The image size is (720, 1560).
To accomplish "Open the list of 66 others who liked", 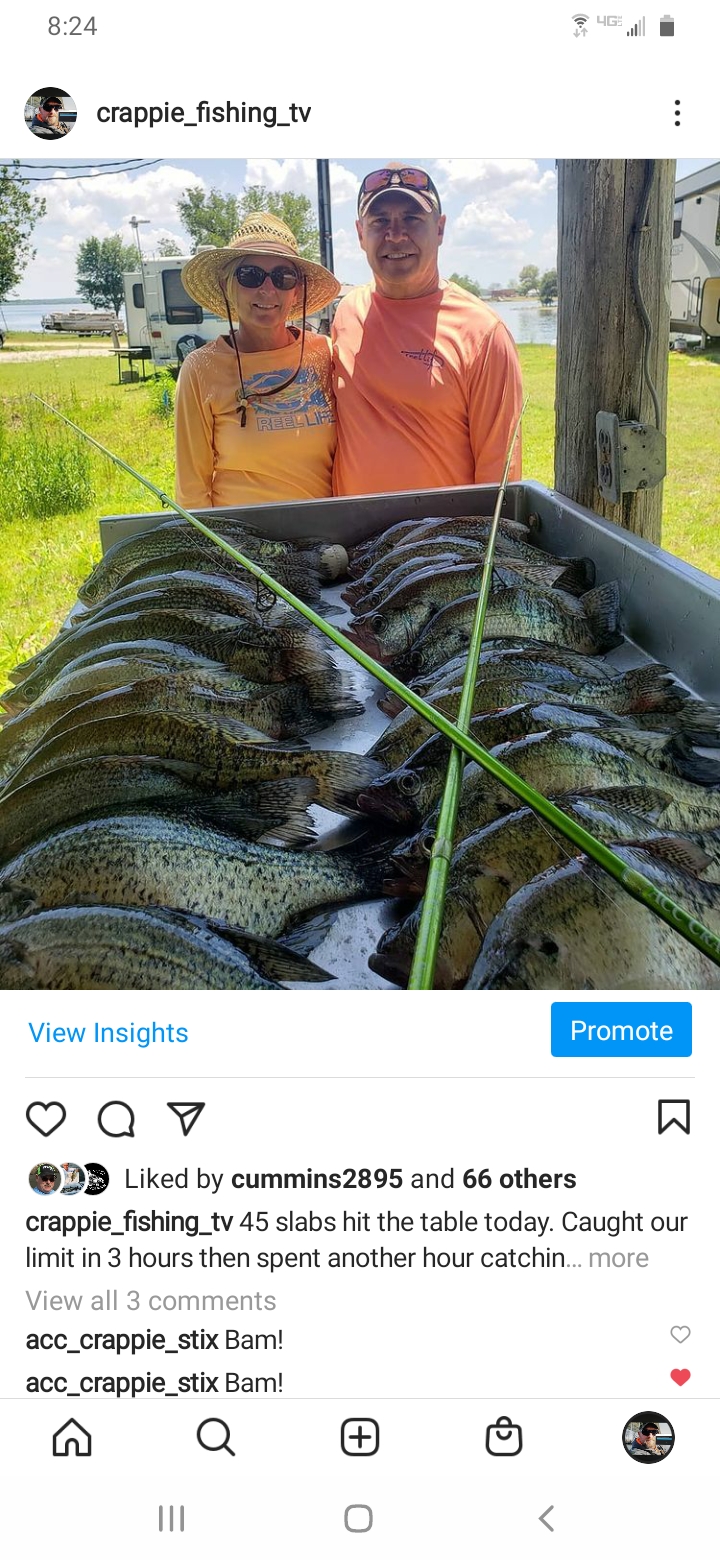I will [518, 1179].
